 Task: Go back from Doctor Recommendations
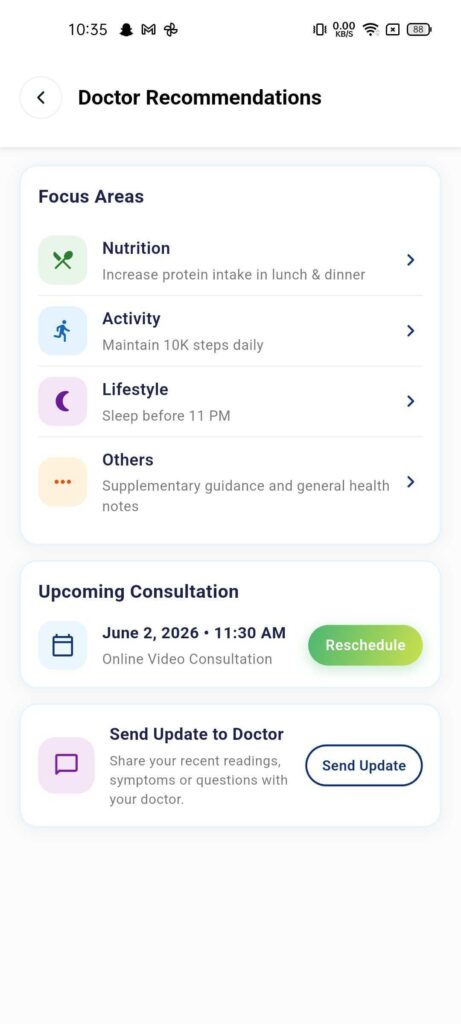40,98
